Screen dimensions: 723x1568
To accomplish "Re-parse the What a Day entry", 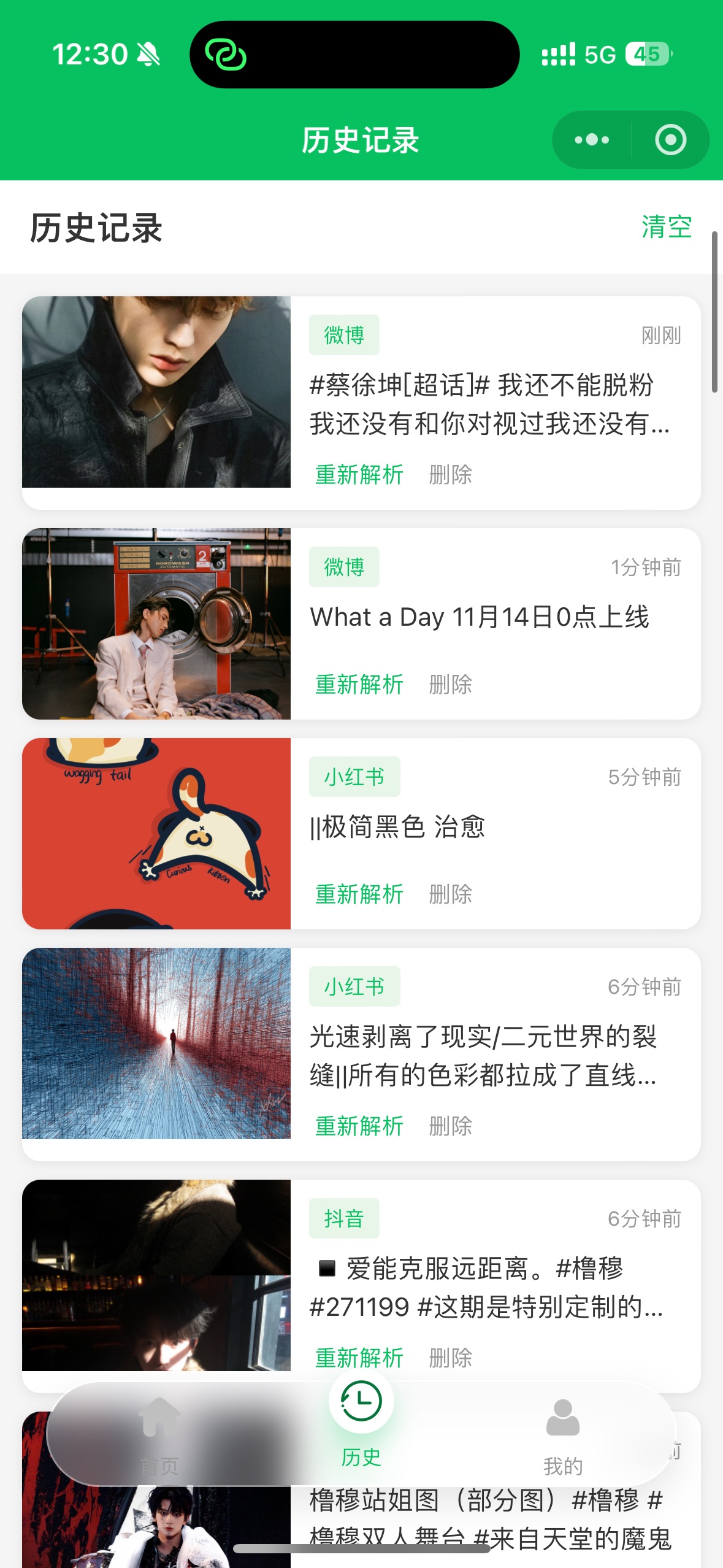I will pos(359,685).
